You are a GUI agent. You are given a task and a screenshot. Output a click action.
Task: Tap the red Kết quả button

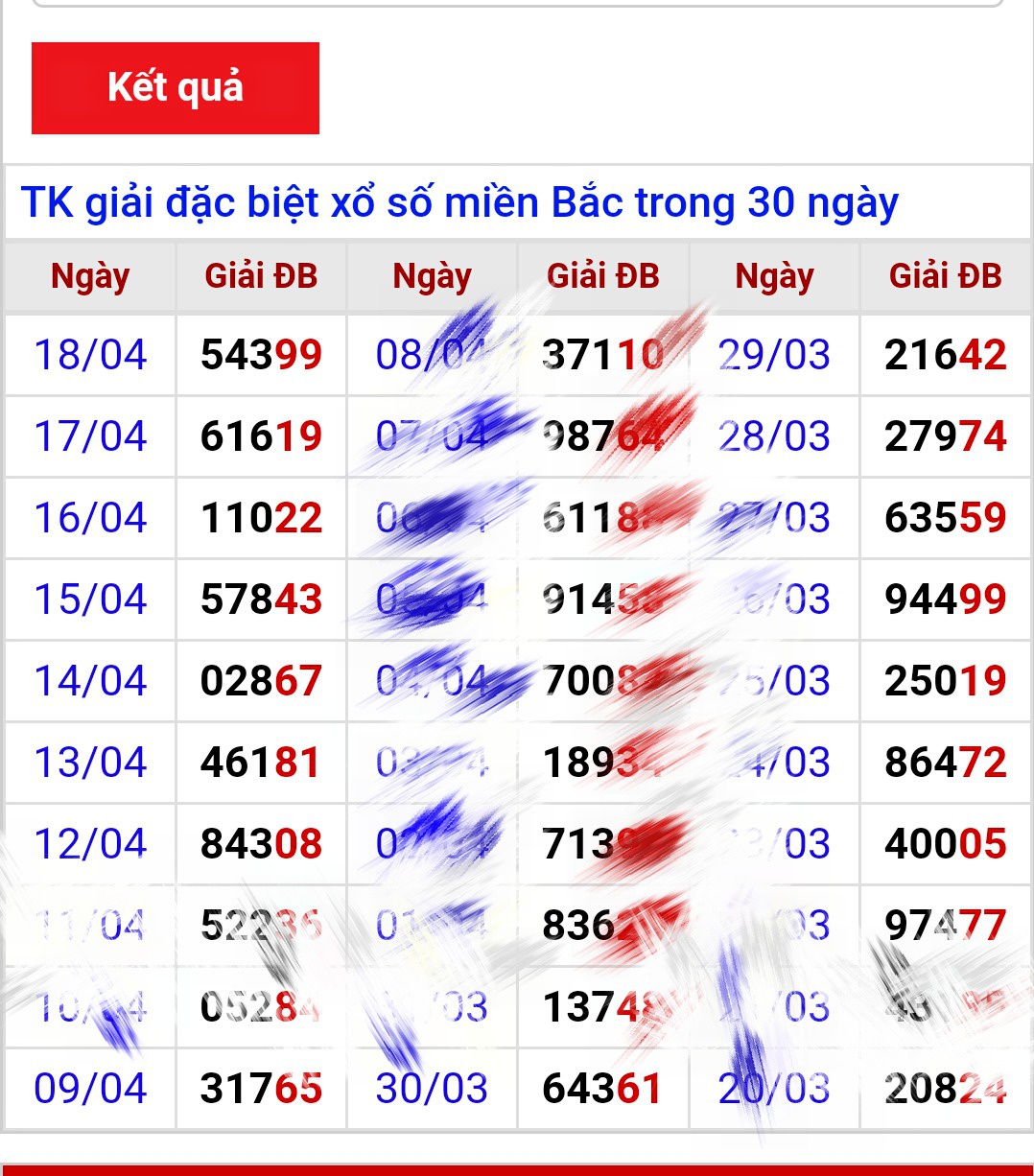(176, 88)
